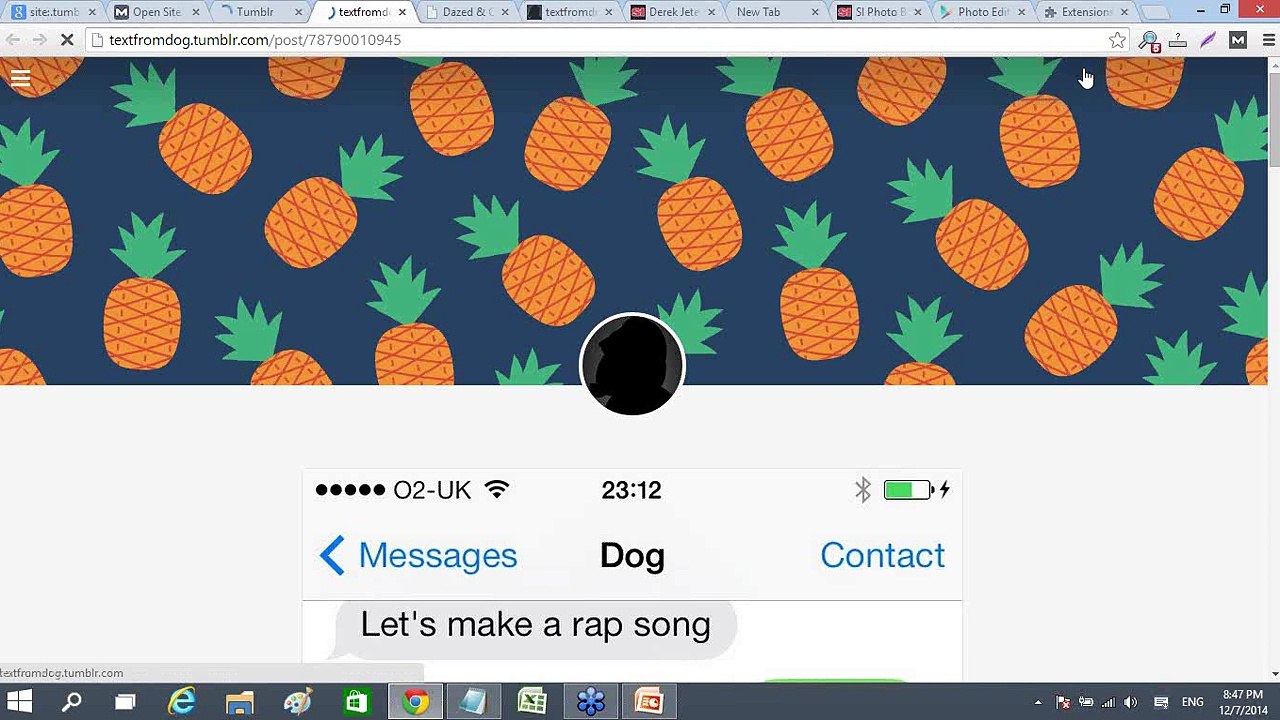Open File Explorer from the taskbar
The height and width of the screenshot is (720, 1280).
click(x=240, y=702)
